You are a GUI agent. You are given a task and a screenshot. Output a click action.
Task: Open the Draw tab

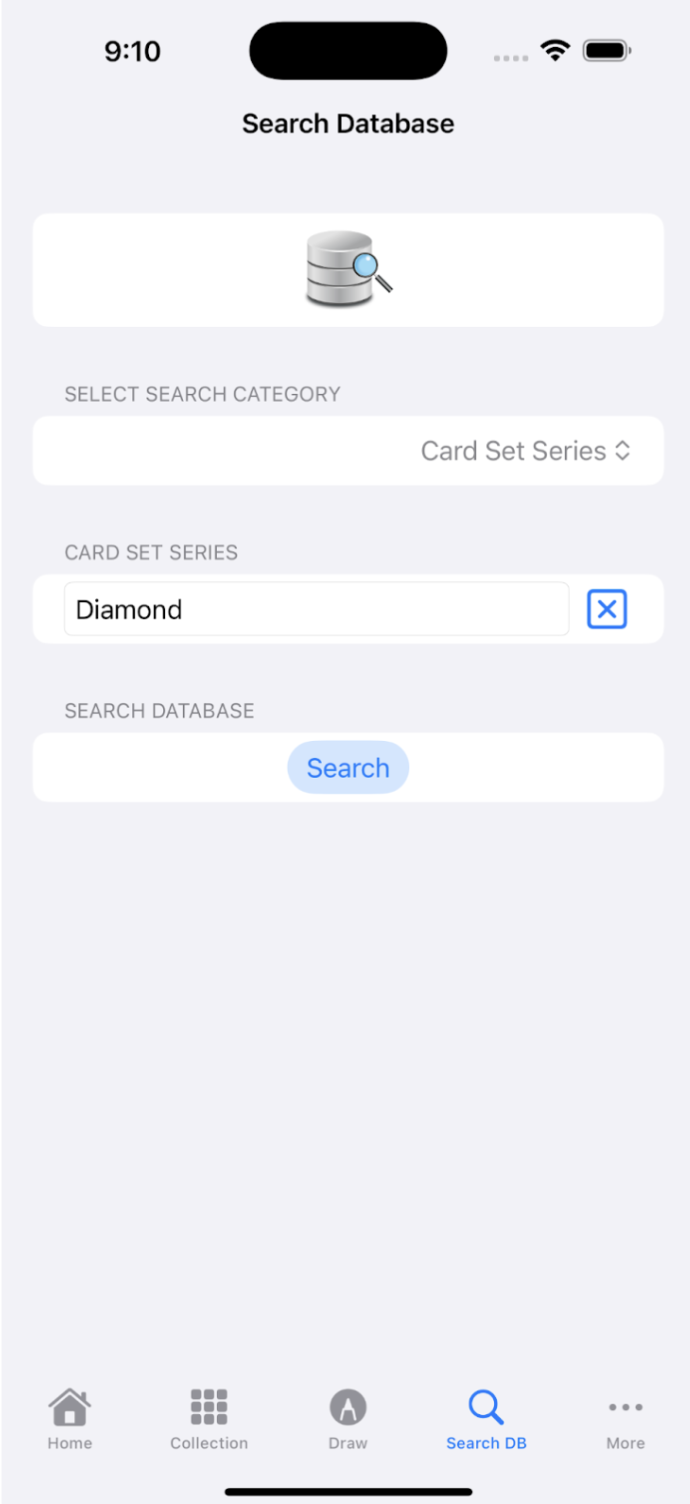348,1419
